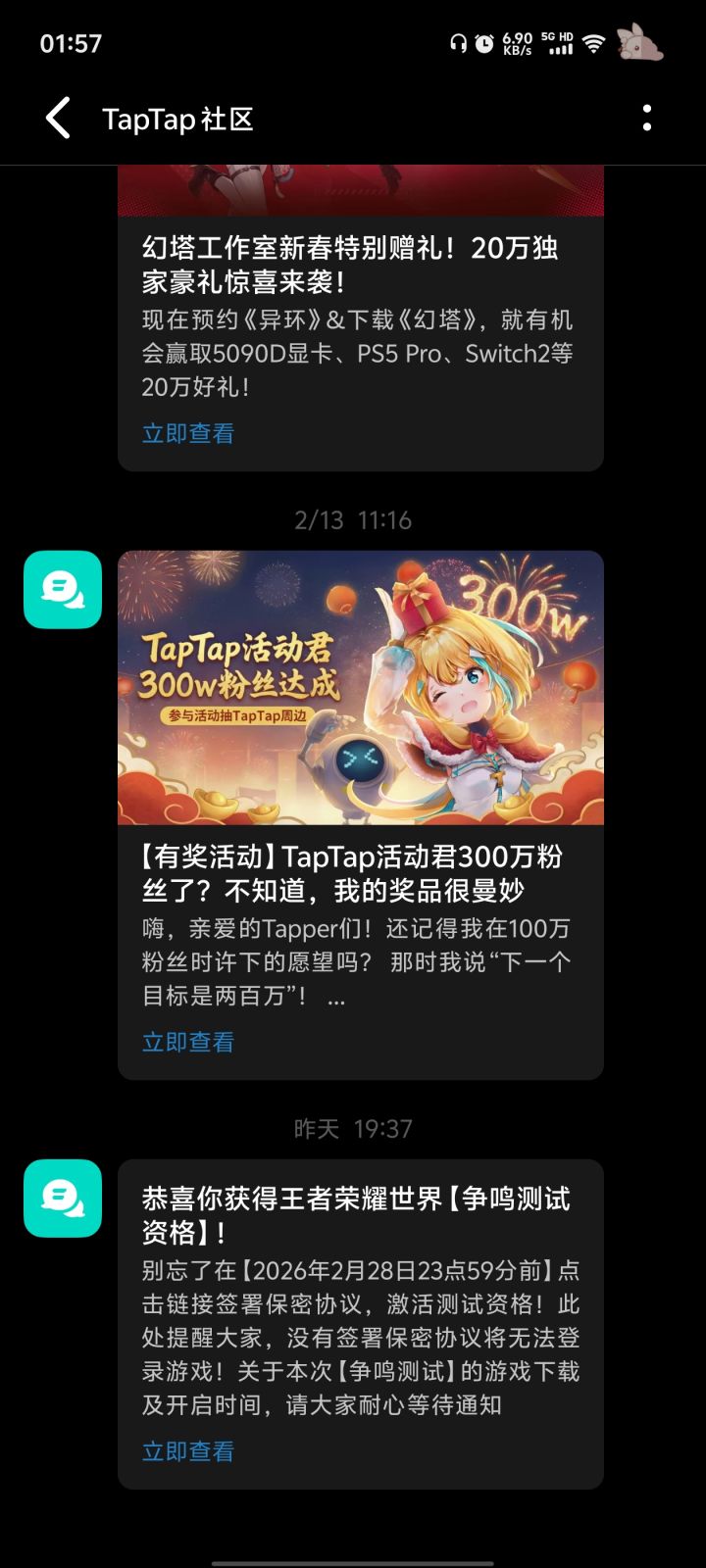Tap the 2/13 11:16 timestamp
Viewport: 706px width, 1568px height.
pyautogui.click(x=353, y=519)
